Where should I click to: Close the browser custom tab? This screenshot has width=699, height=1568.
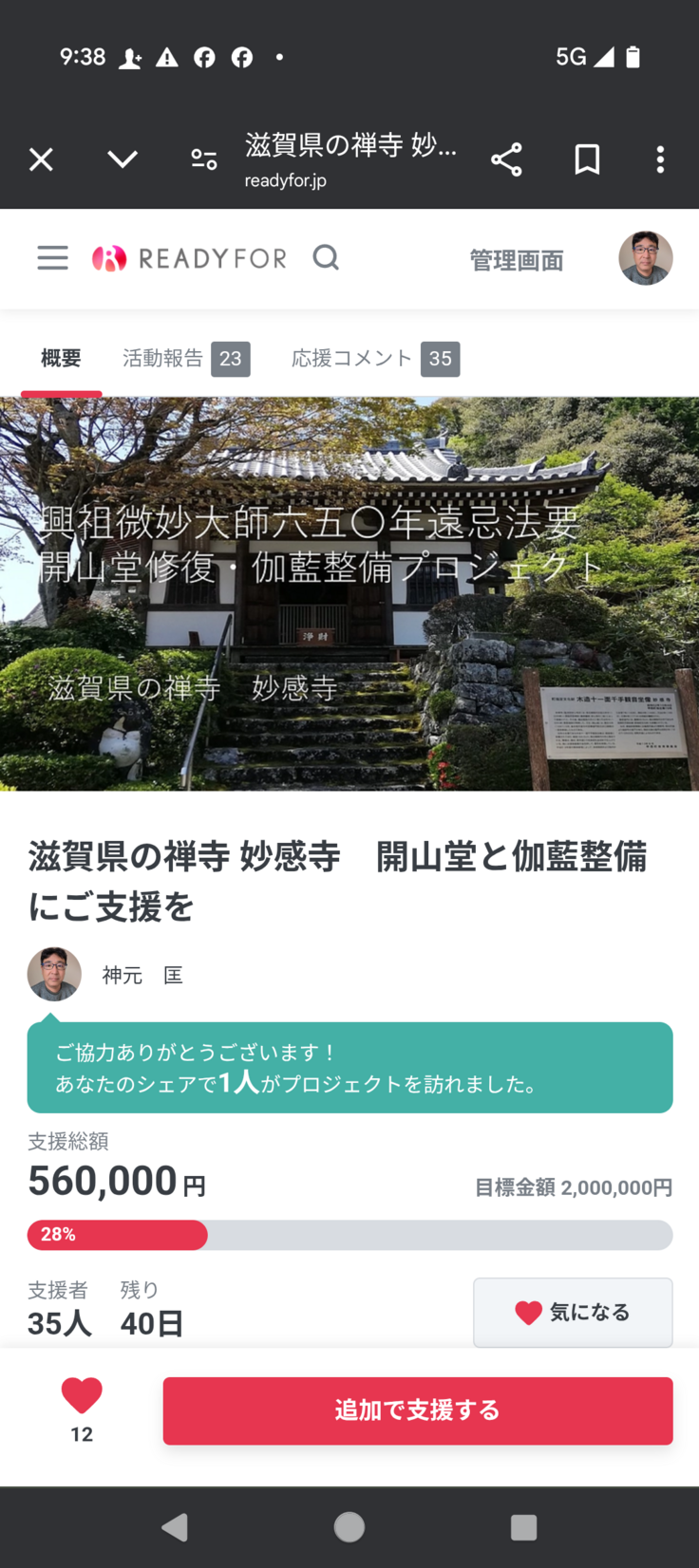(x=41, y=159)
